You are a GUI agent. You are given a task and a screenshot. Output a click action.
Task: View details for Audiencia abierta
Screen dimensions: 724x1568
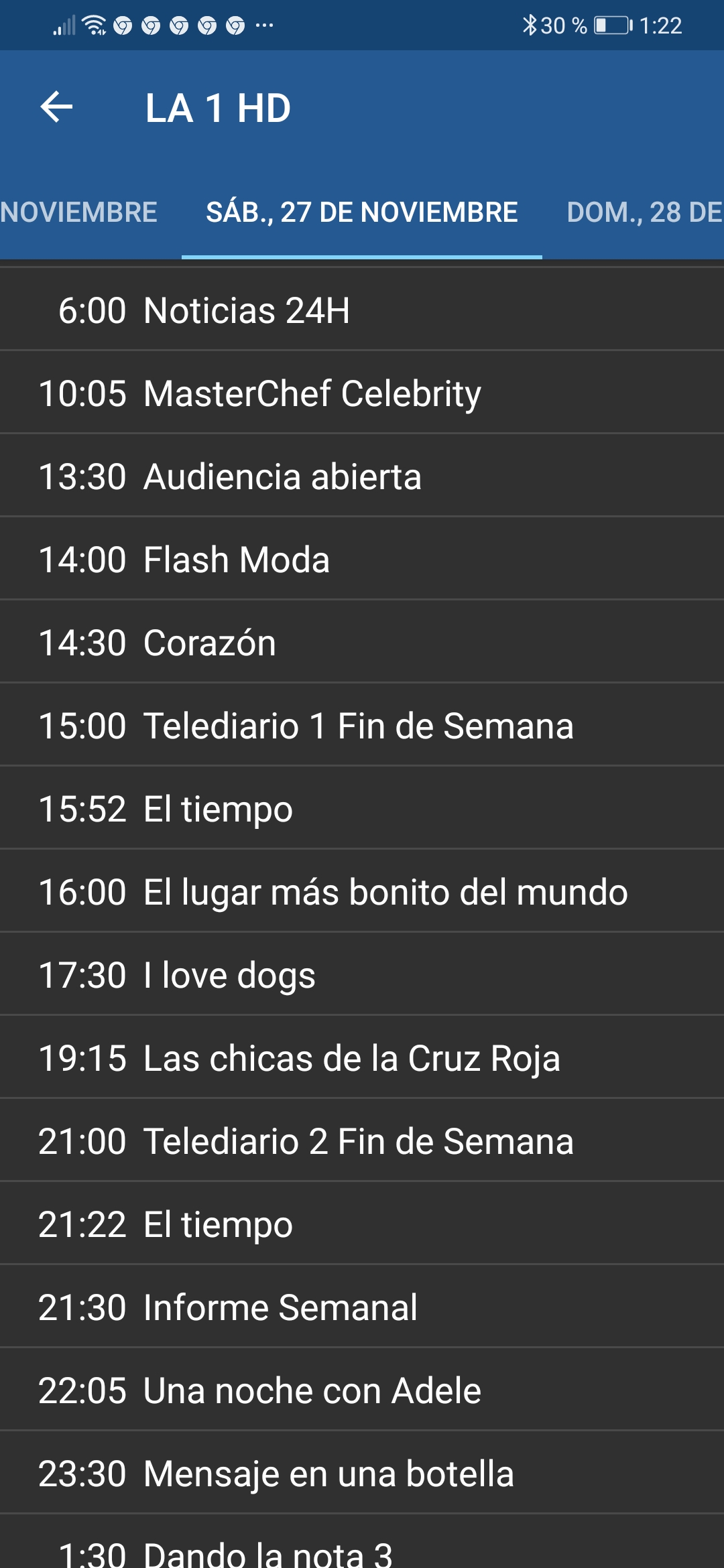[x=362, y=476]
